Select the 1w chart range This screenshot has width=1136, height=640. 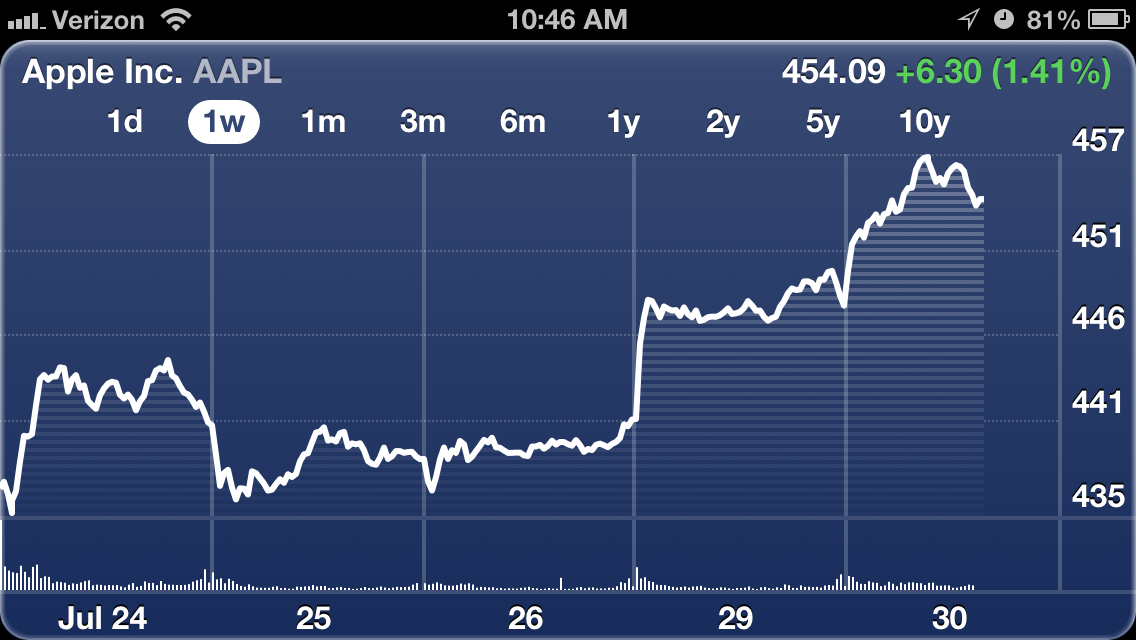pos(224,122)
